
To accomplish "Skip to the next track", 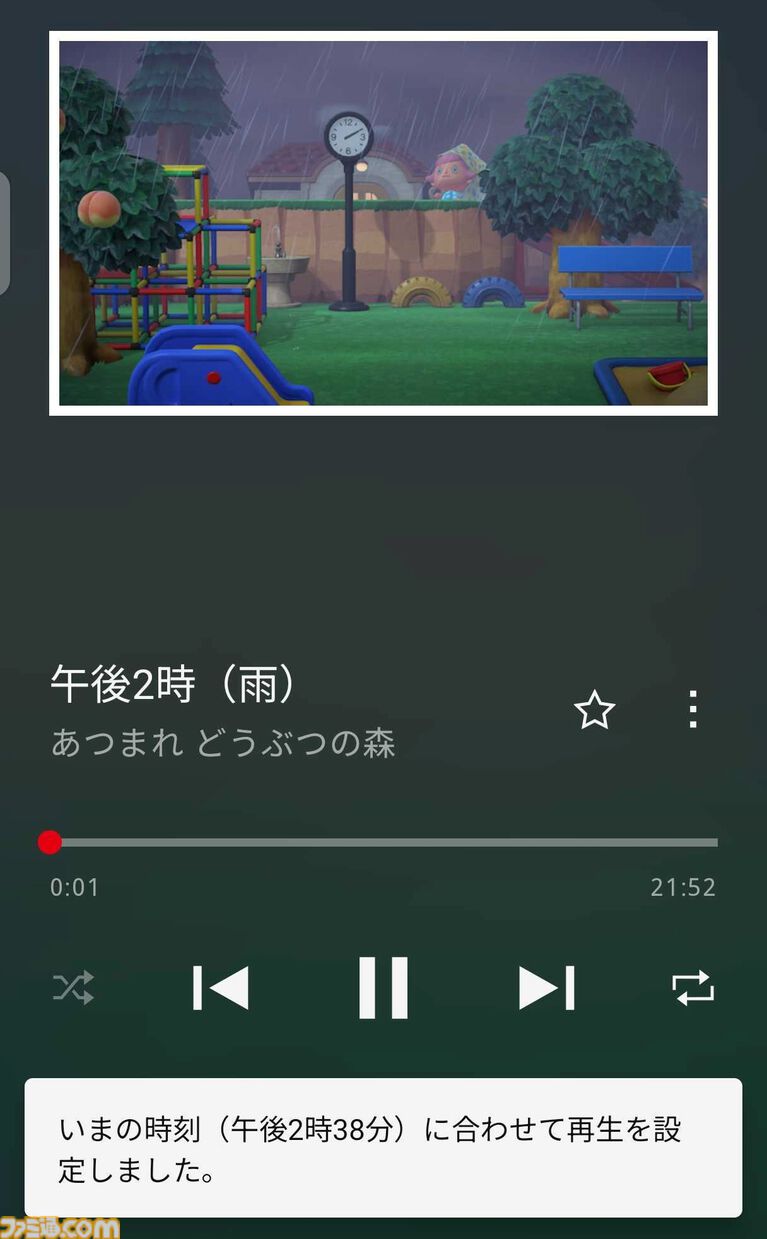I will click(546, 988).
